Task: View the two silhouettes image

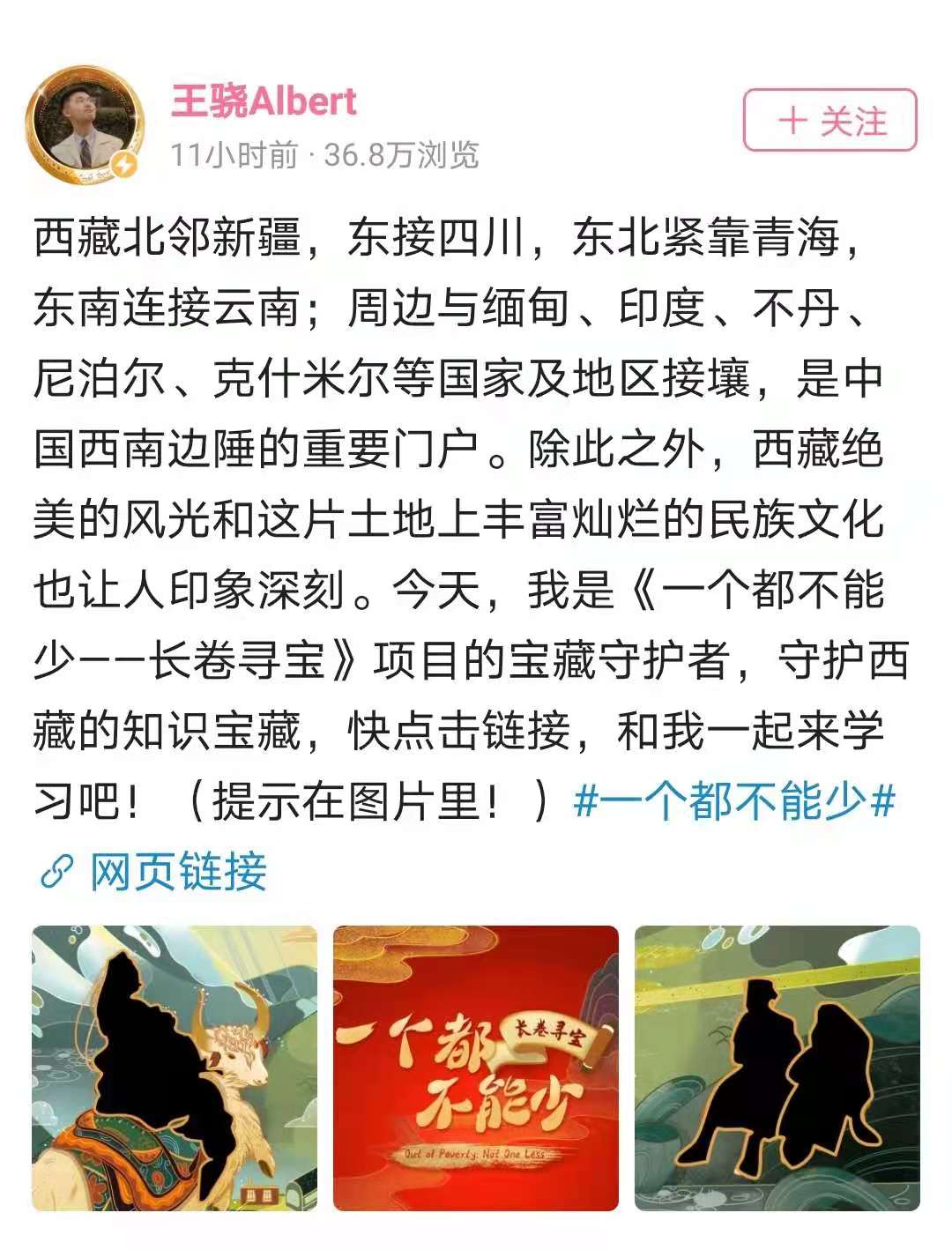Action: click(x=777, y=1068)
